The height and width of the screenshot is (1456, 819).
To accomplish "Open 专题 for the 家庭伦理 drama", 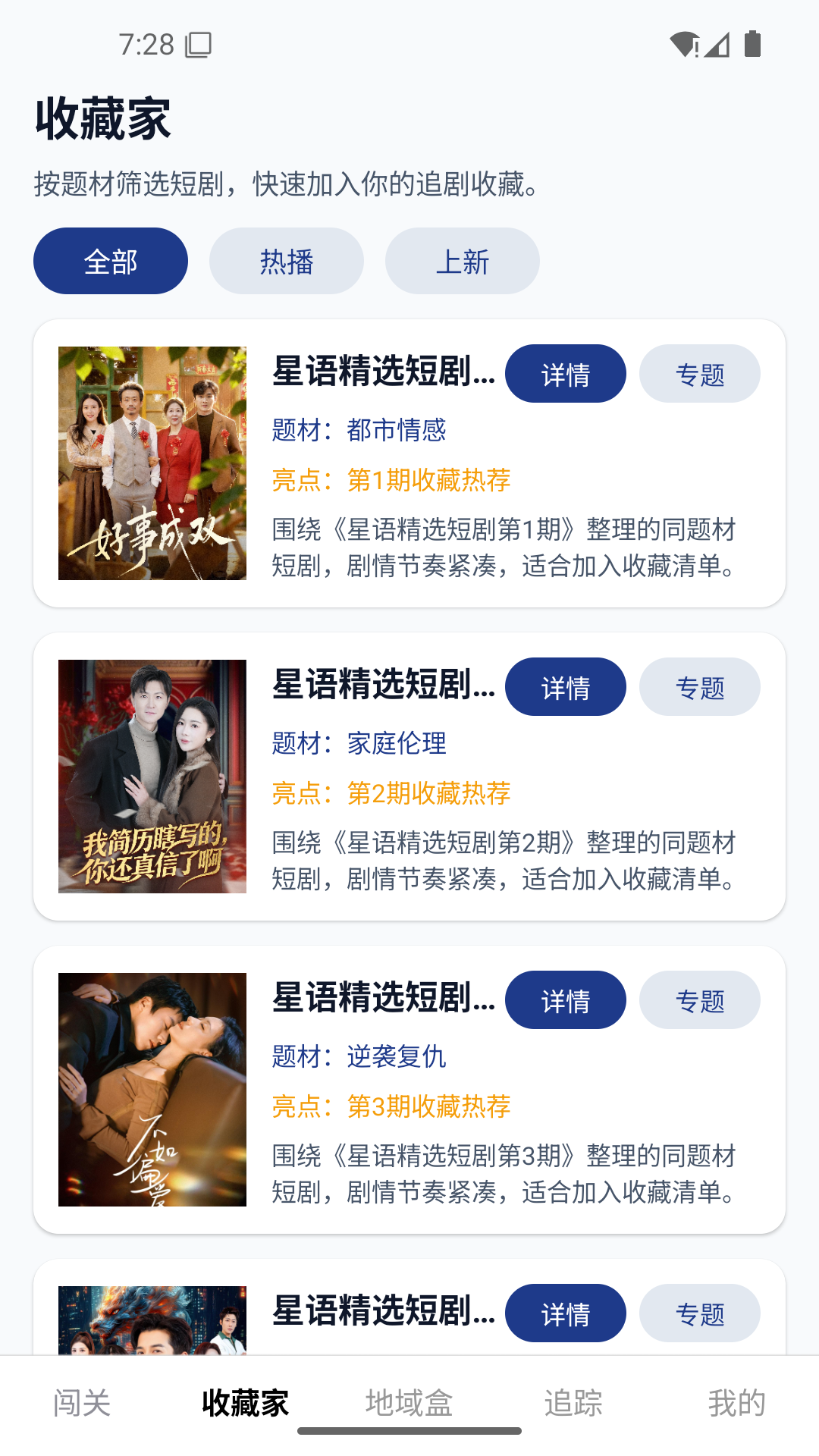I will point(700,687).
